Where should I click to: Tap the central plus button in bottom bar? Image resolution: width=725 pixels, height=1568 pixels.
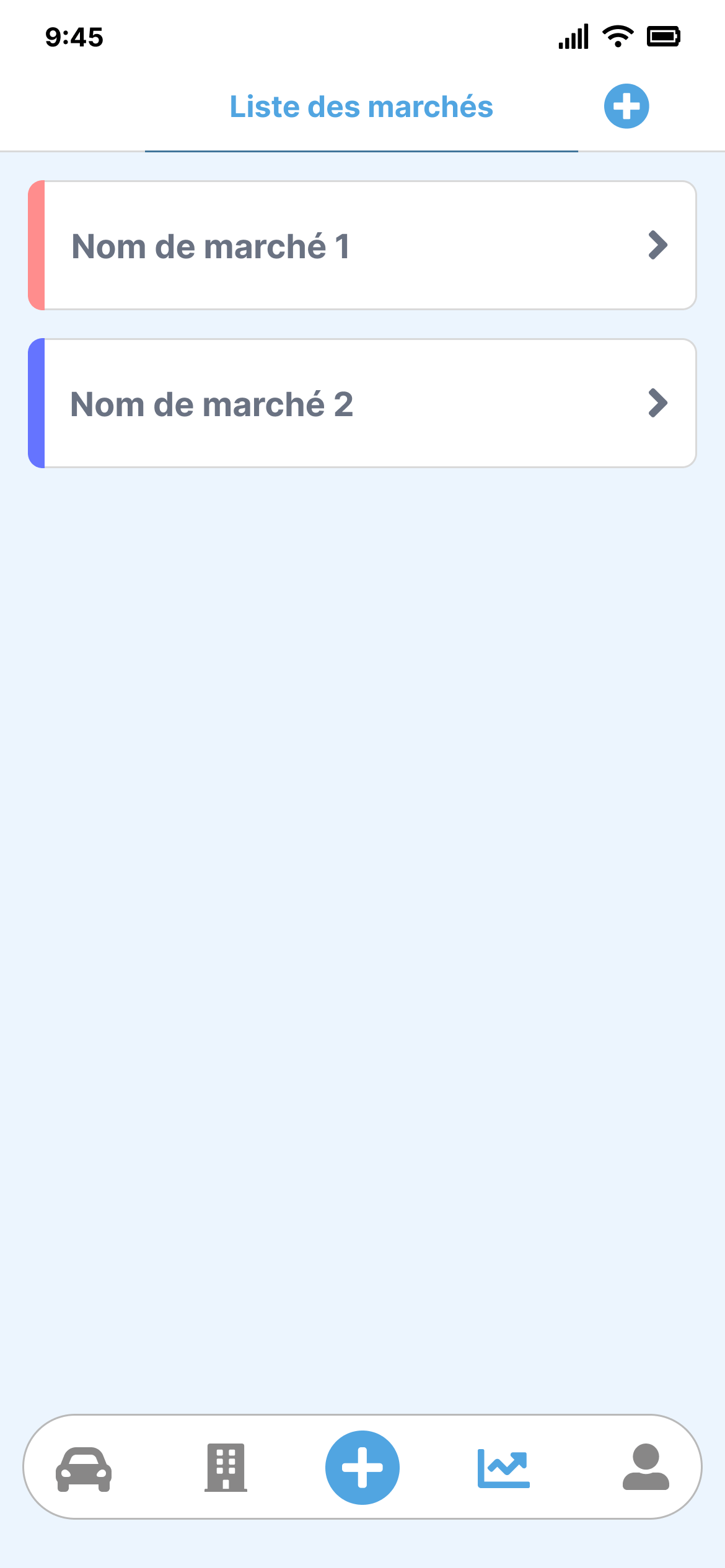tap(362, 1468)
